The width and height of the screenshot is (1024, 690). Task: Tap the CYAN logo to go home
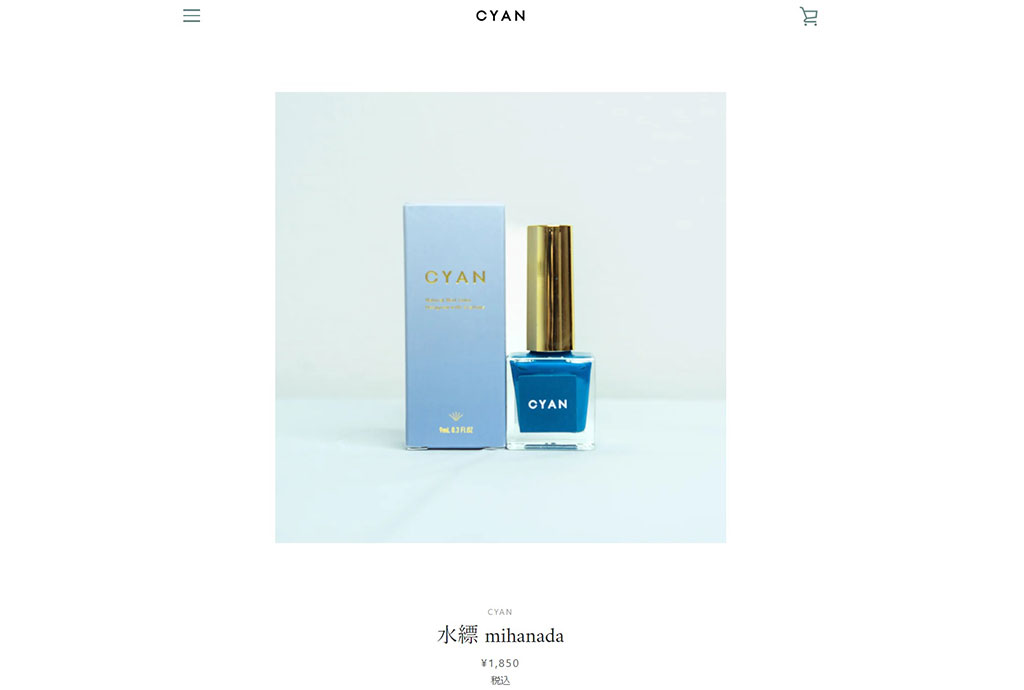[x=500, y=16]
